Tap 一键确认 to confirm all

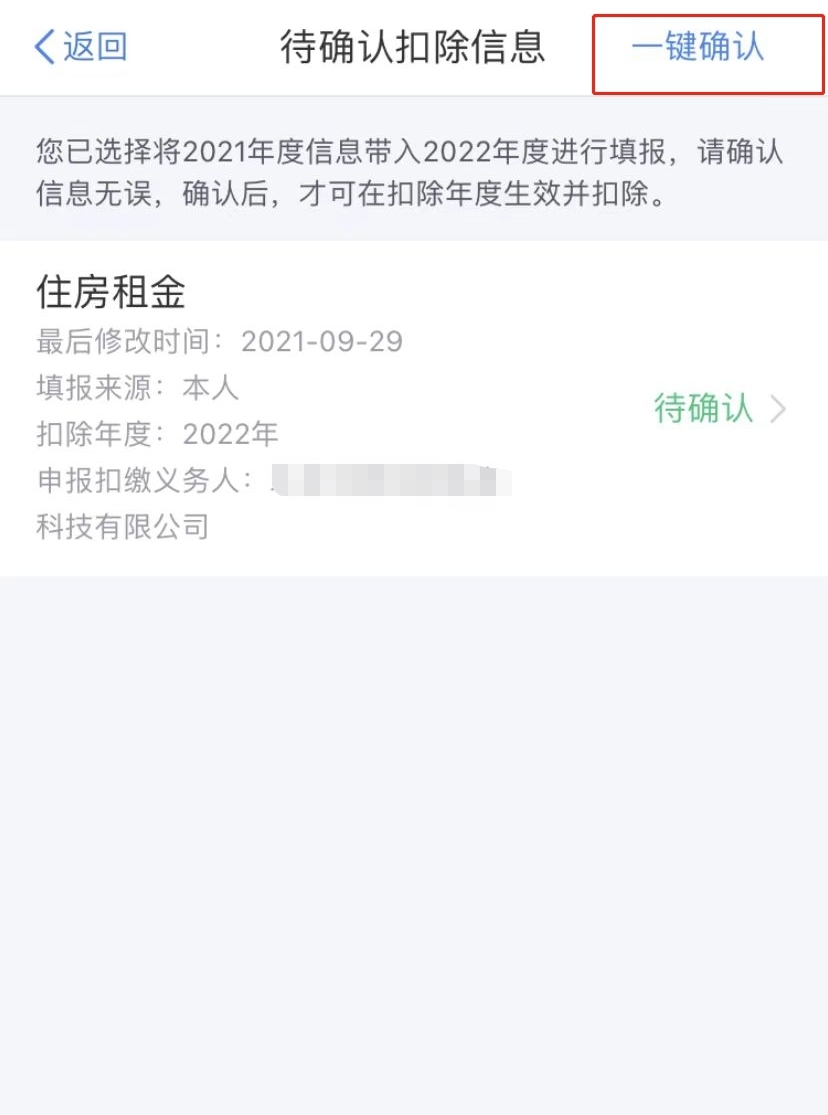point(698,47)
